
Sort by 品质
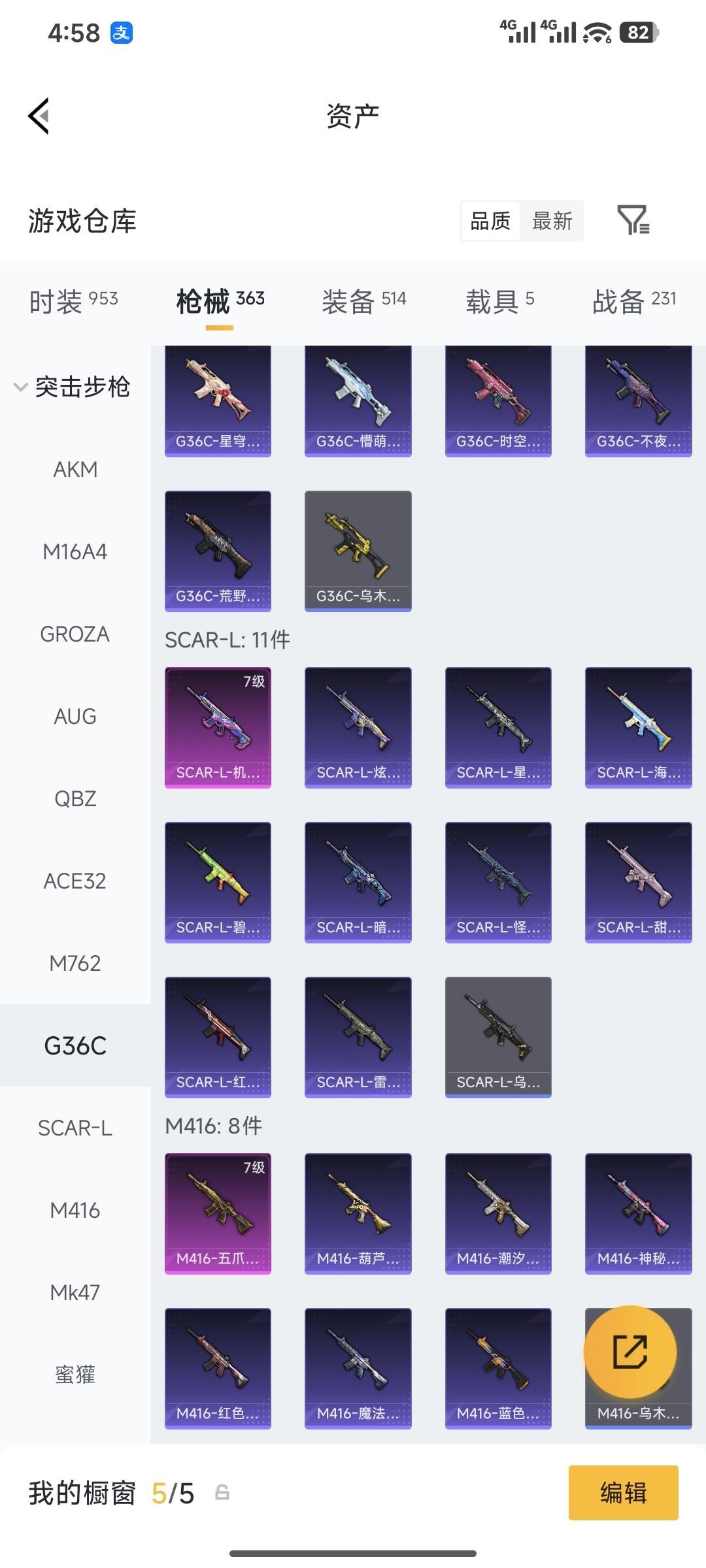(x=490, y=221)
